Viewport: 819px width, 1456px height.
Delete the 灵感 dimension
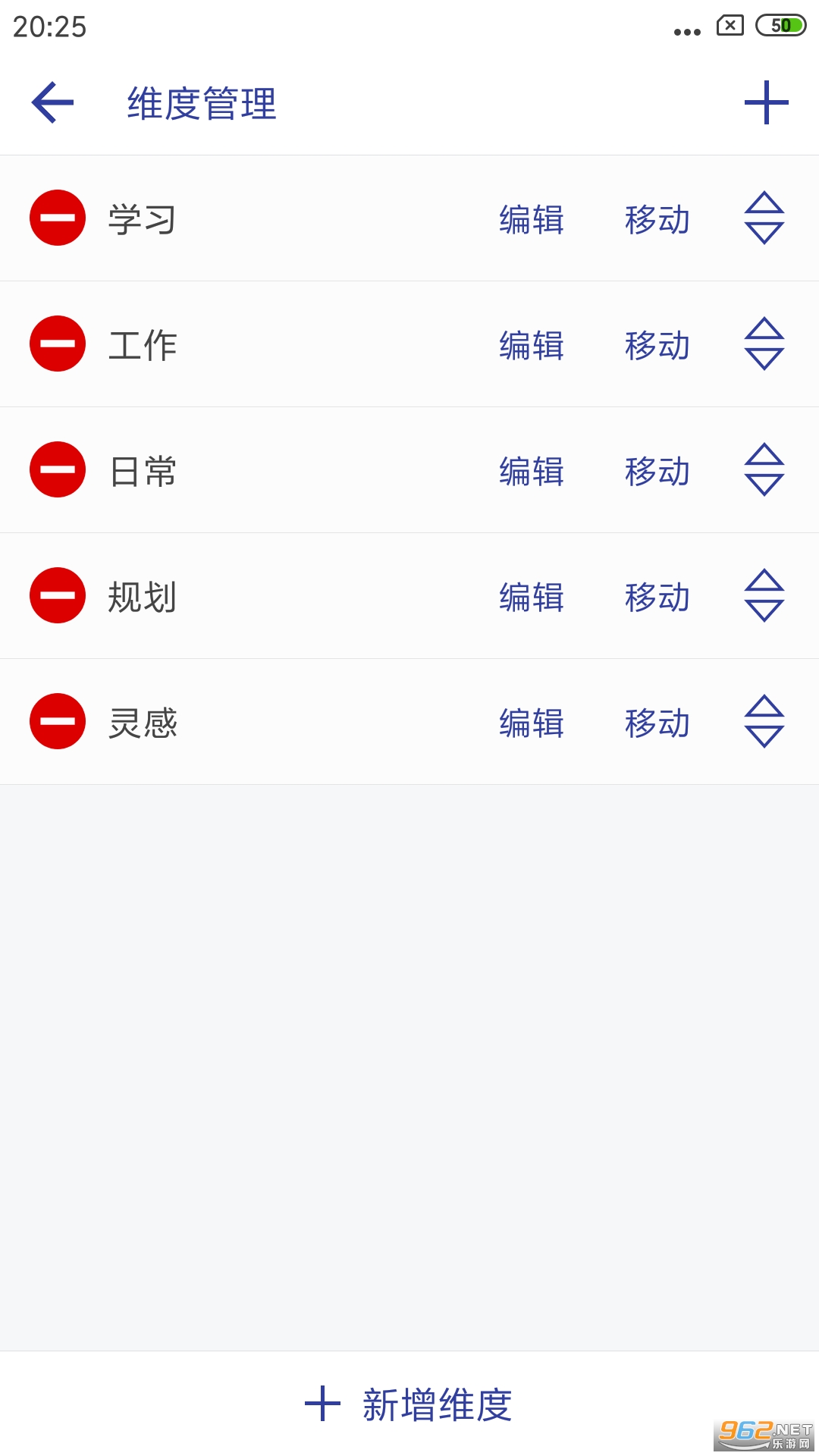pyautogui.click(x=58, y=721)
